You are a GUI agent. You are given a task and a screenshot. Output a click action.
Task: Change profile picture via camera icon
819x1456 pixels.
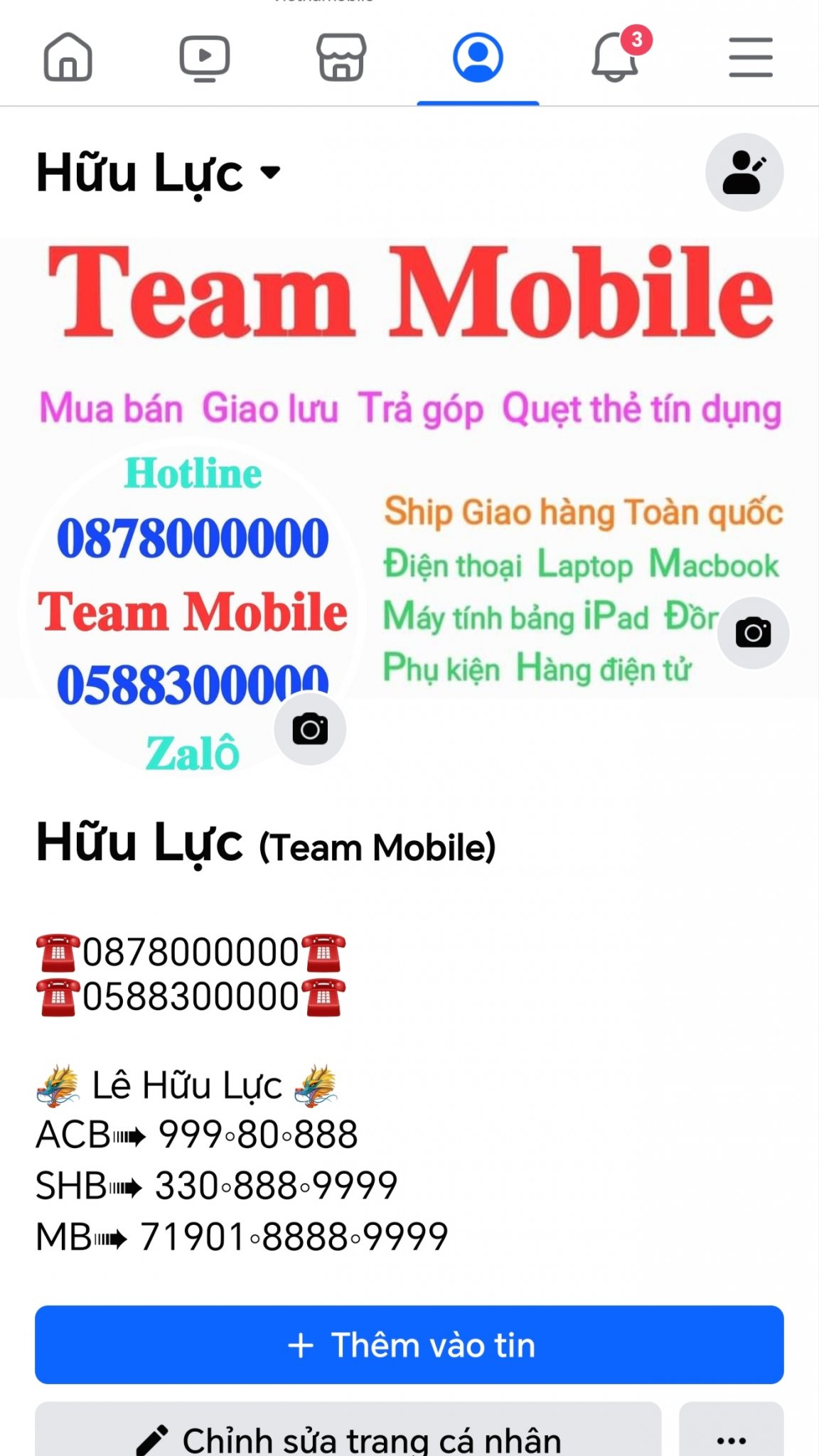point(310,729)
